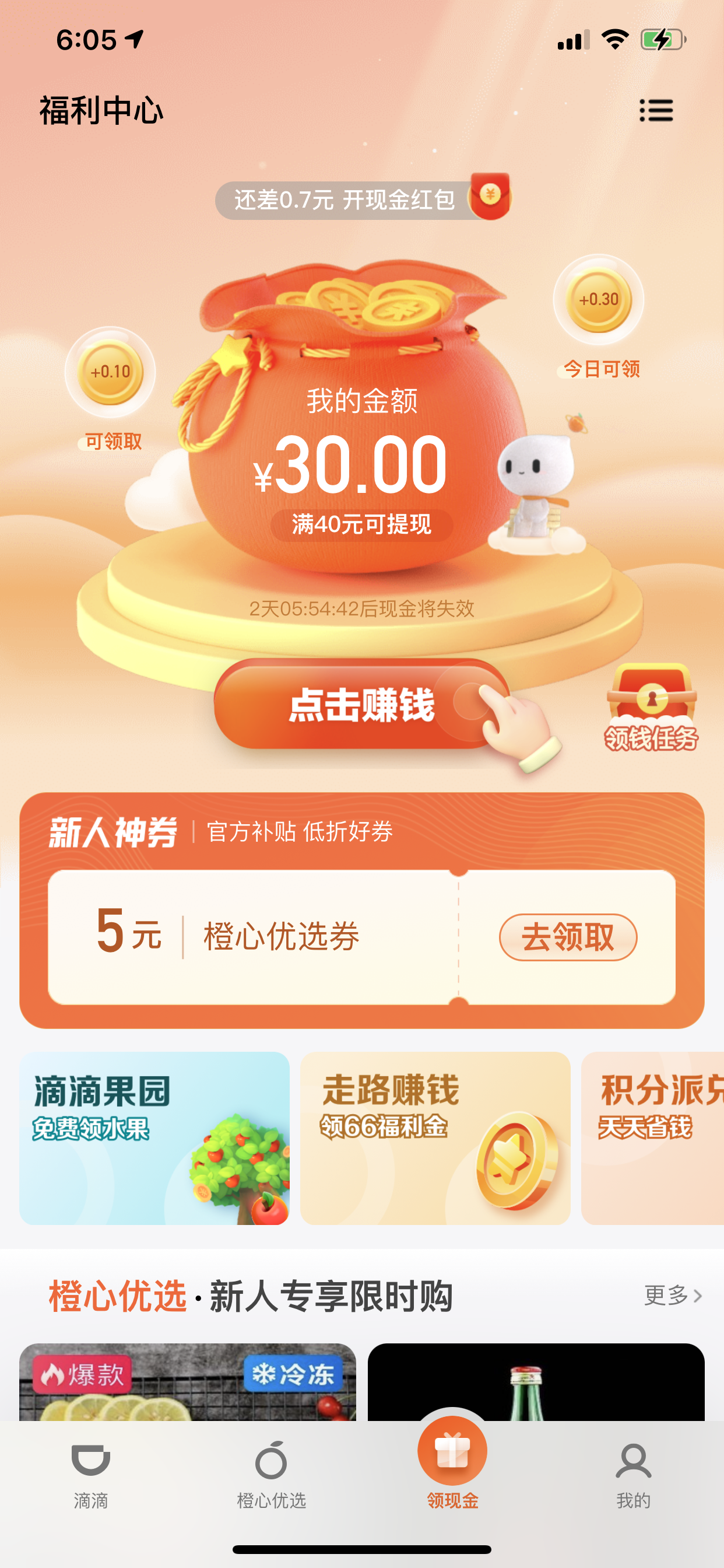Screen dimensions: 724x1568
Task: Open the 走路赚钱 card
Action: point(435,1137)
